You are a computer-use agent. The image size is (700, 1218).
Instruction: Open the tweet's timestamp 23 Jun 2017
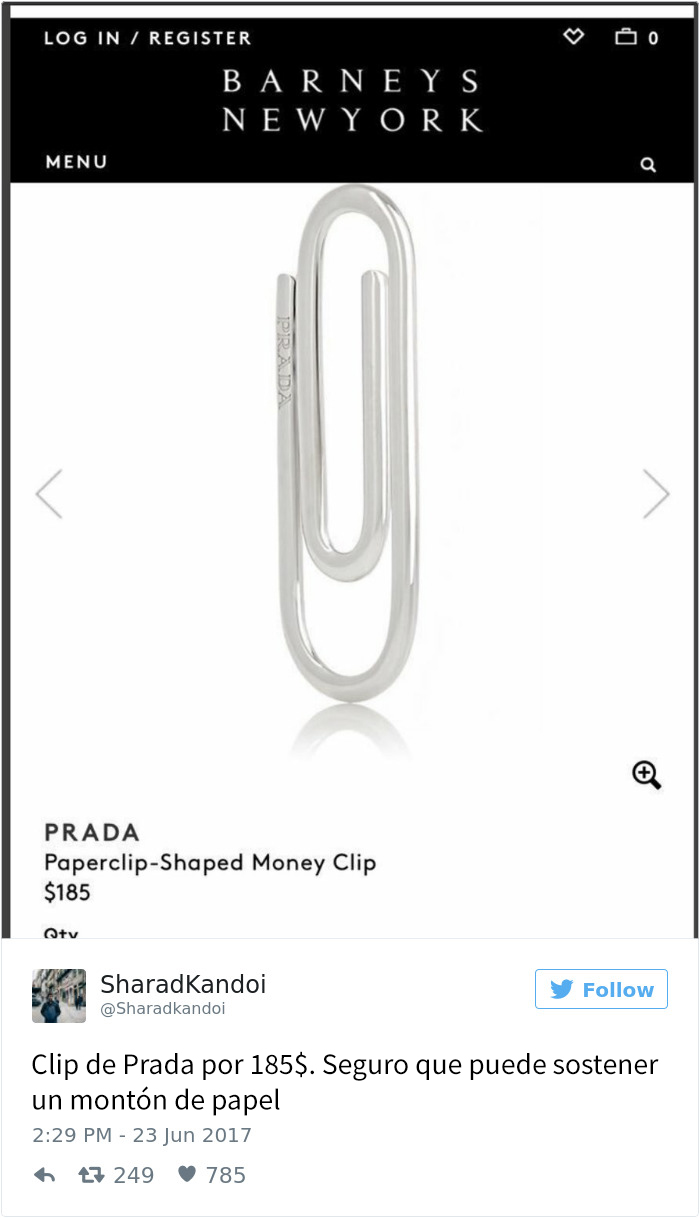point(141,1135)
